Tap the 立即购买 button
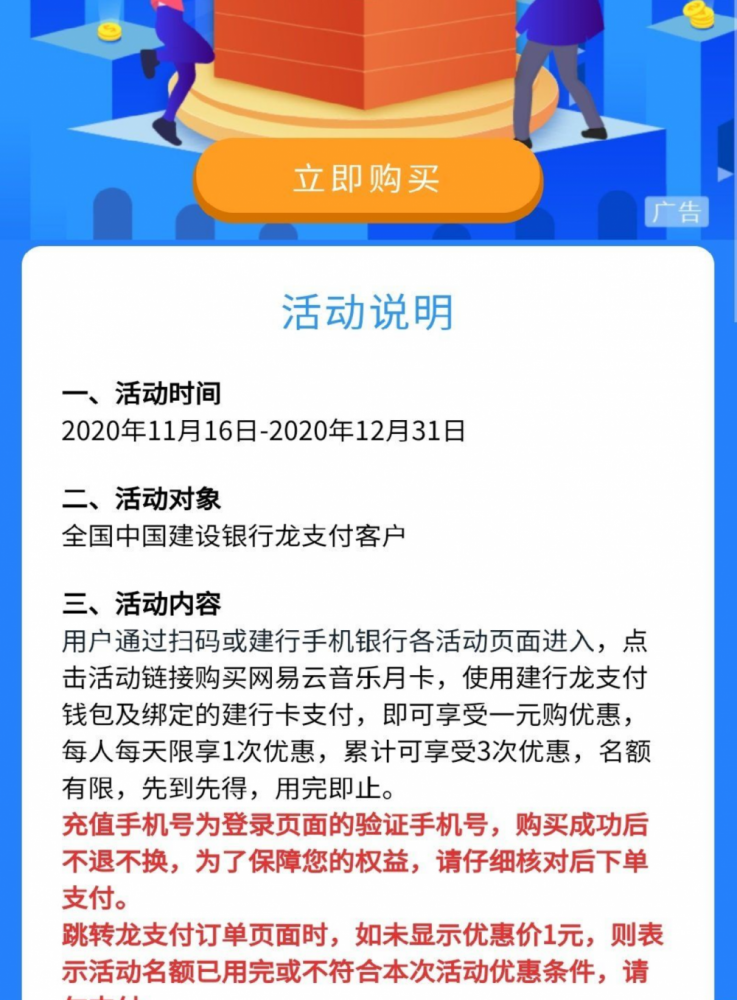The image size is (737, 1000). coord(367,180)
